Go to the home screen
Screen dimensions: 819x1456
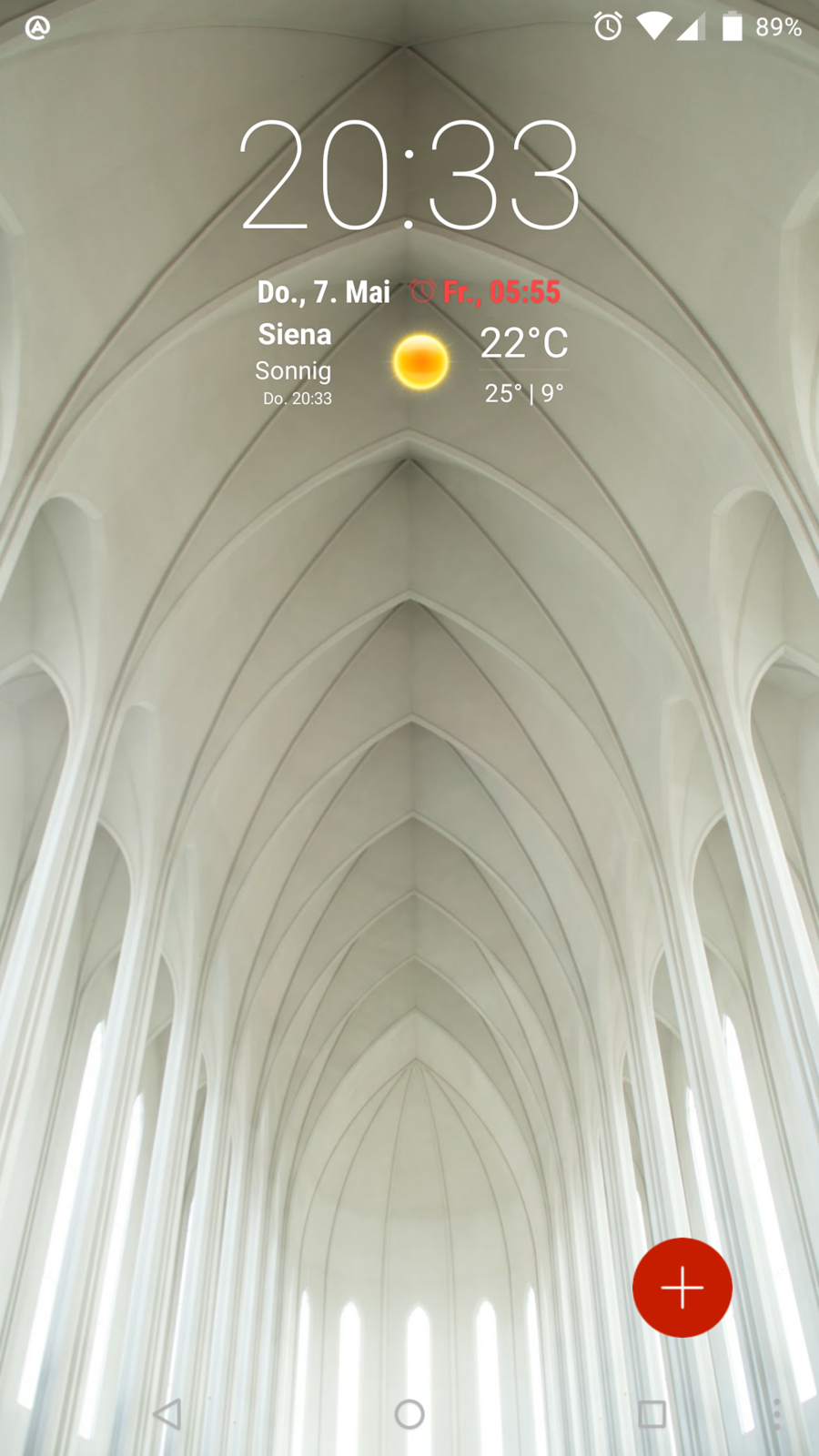(409, 1414)
